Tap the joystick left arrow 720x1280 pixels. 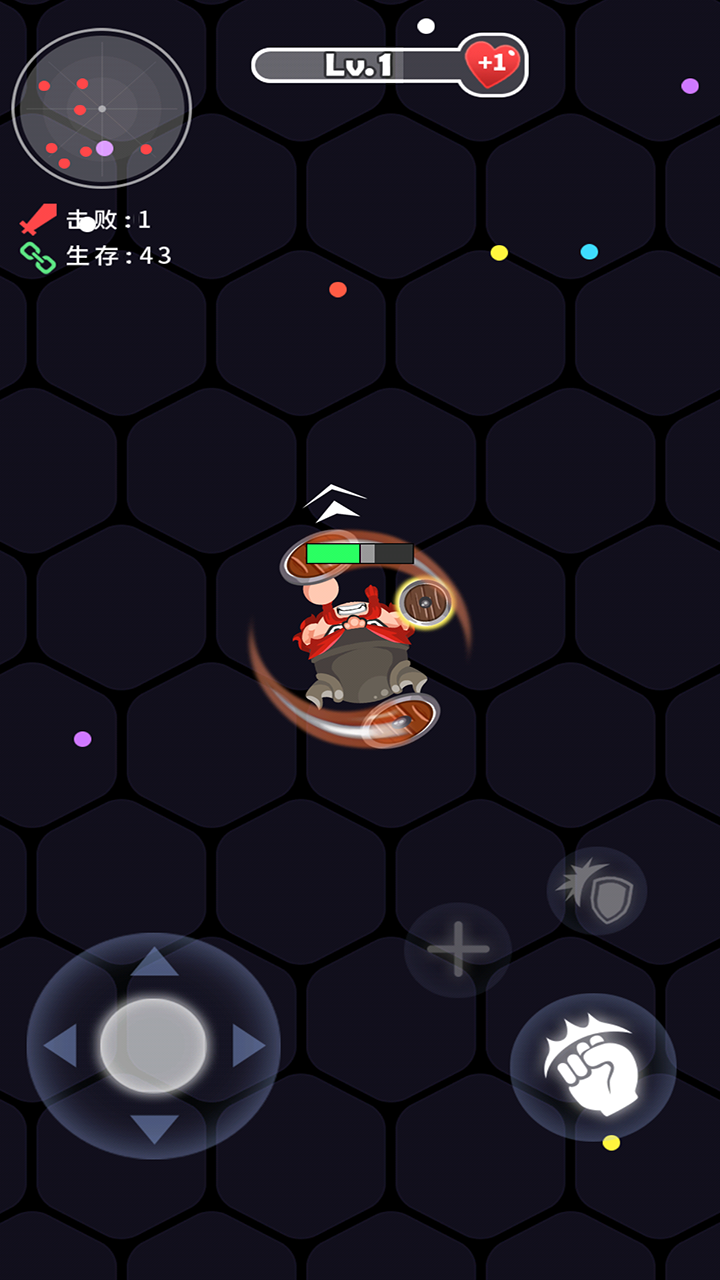click(62, 1046)
